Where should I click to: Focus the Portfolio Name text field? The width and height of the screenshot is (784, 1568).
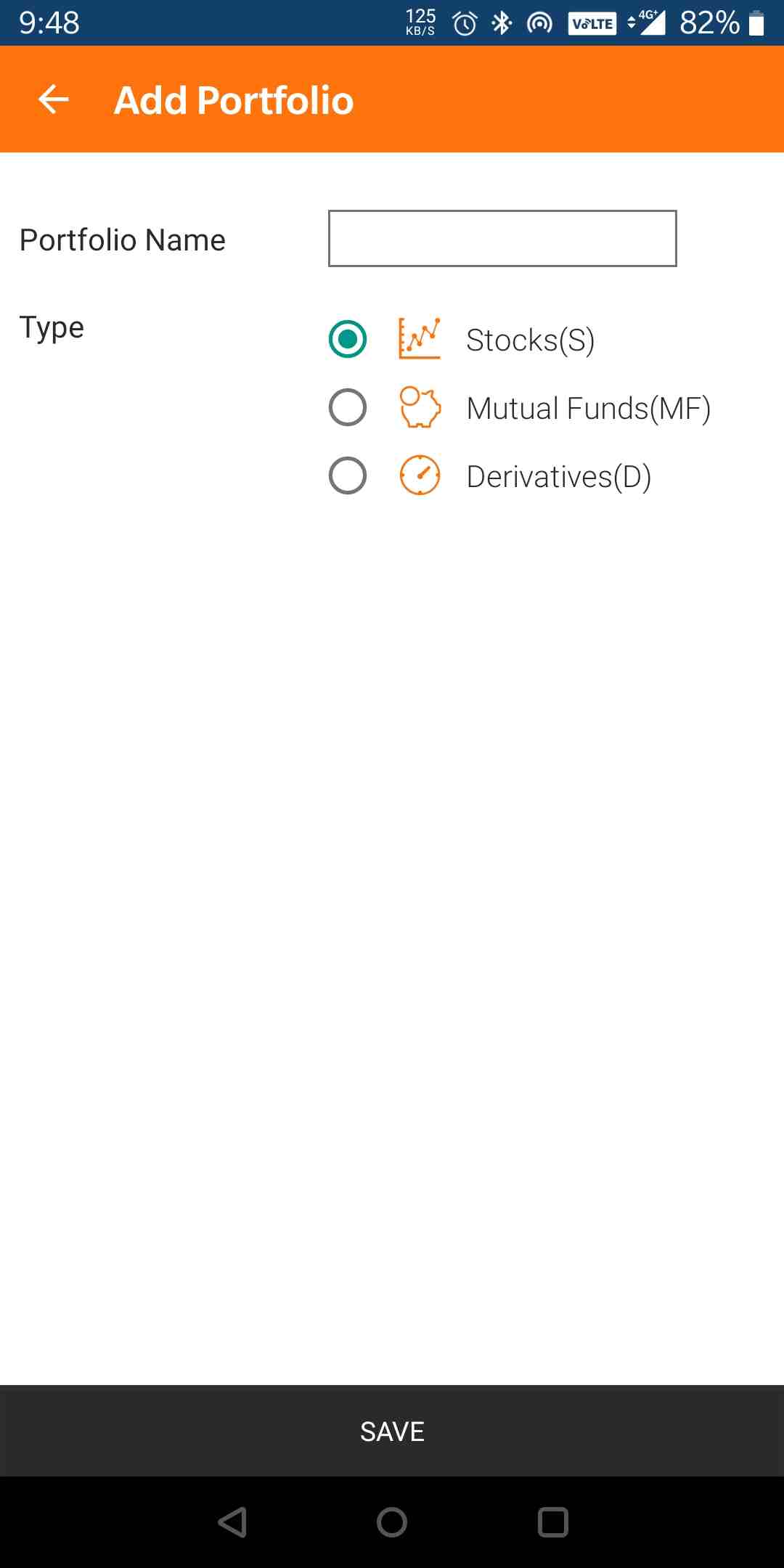[x=502, y=239]
